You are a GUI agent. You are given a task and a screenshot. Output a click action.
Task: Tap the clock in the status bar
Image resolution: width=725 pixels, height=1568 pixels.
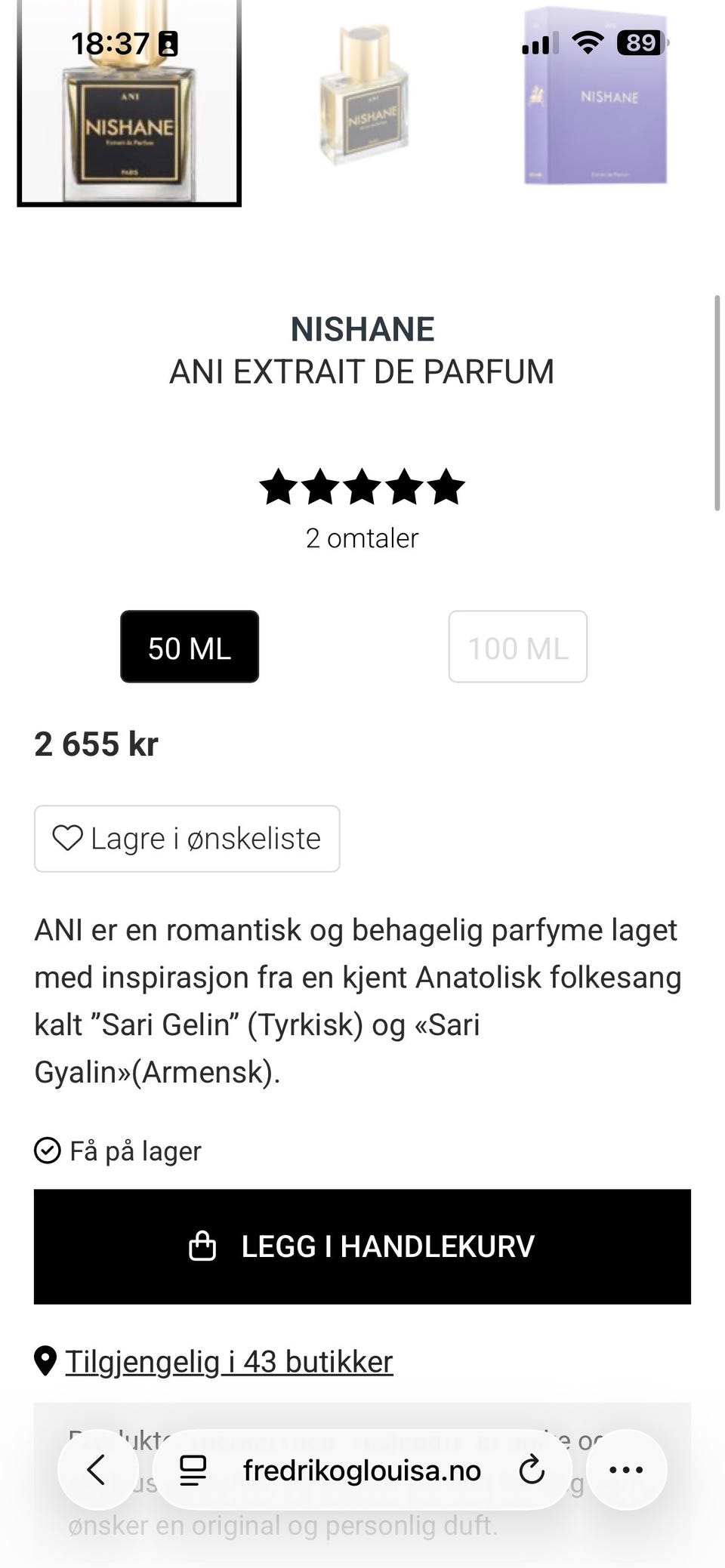point(112,43)
